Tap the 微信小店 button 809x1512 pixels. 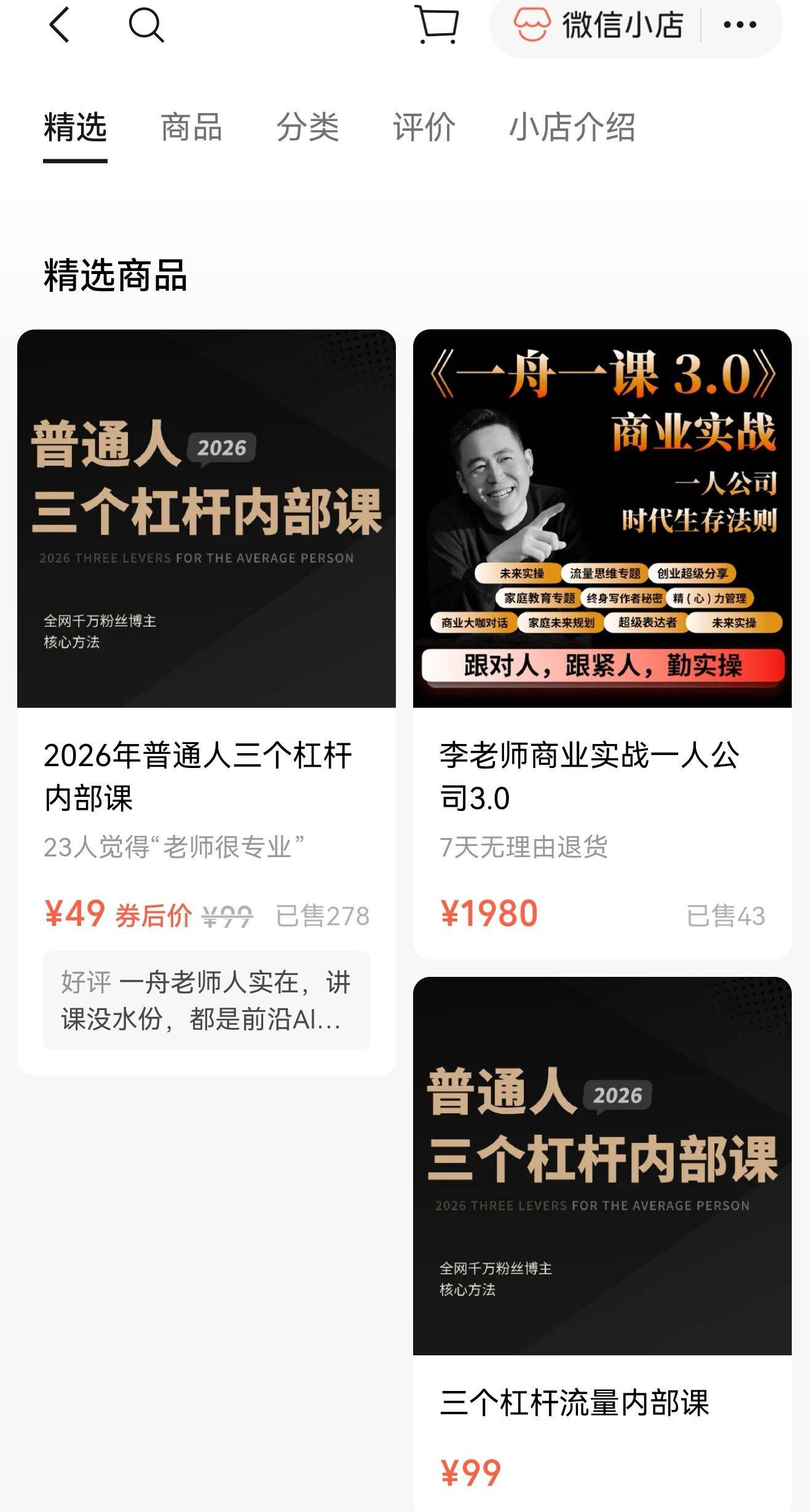click(598, 25)
